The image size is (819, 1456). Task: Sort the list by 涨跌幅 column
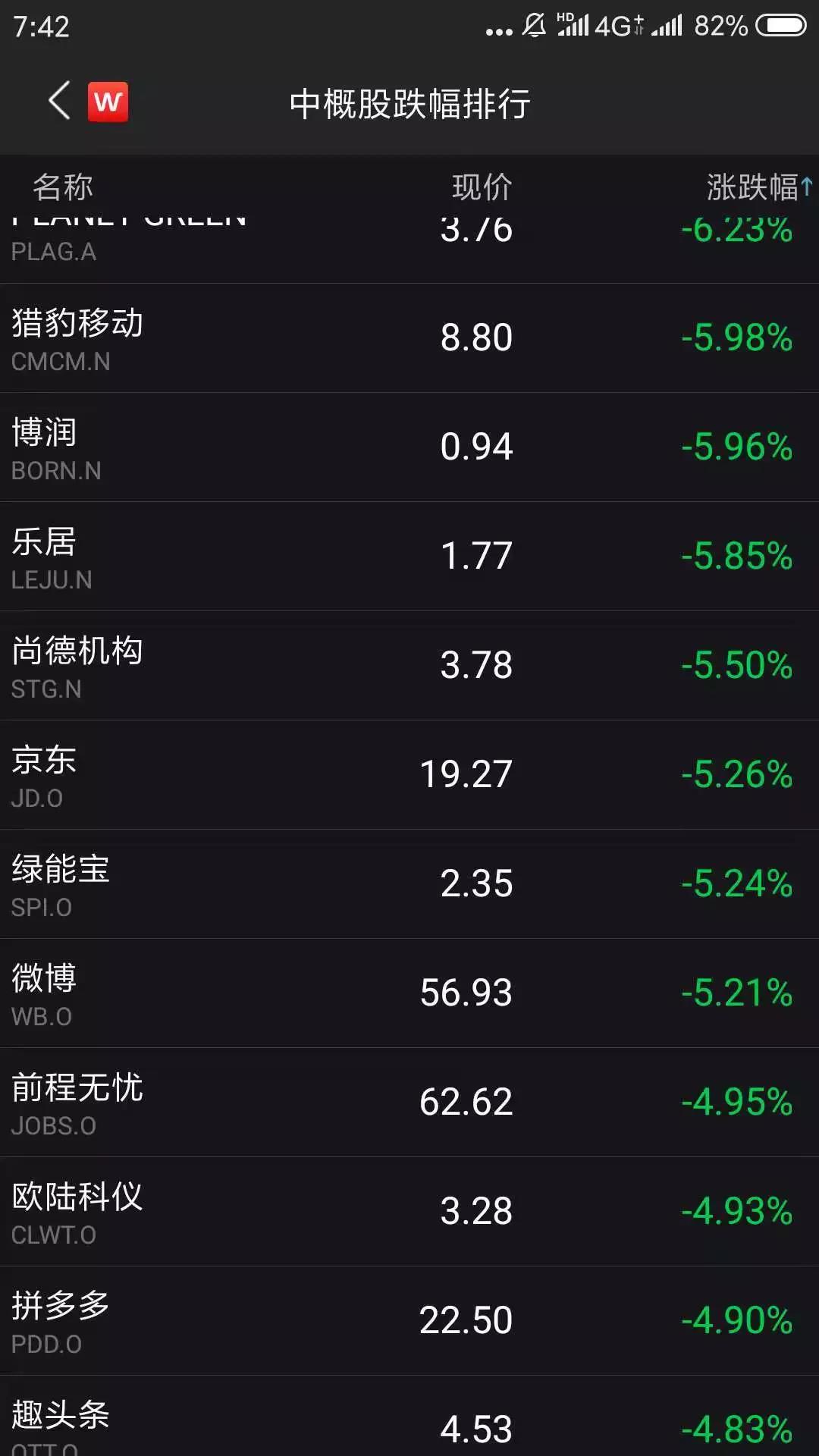coord(758,187)
